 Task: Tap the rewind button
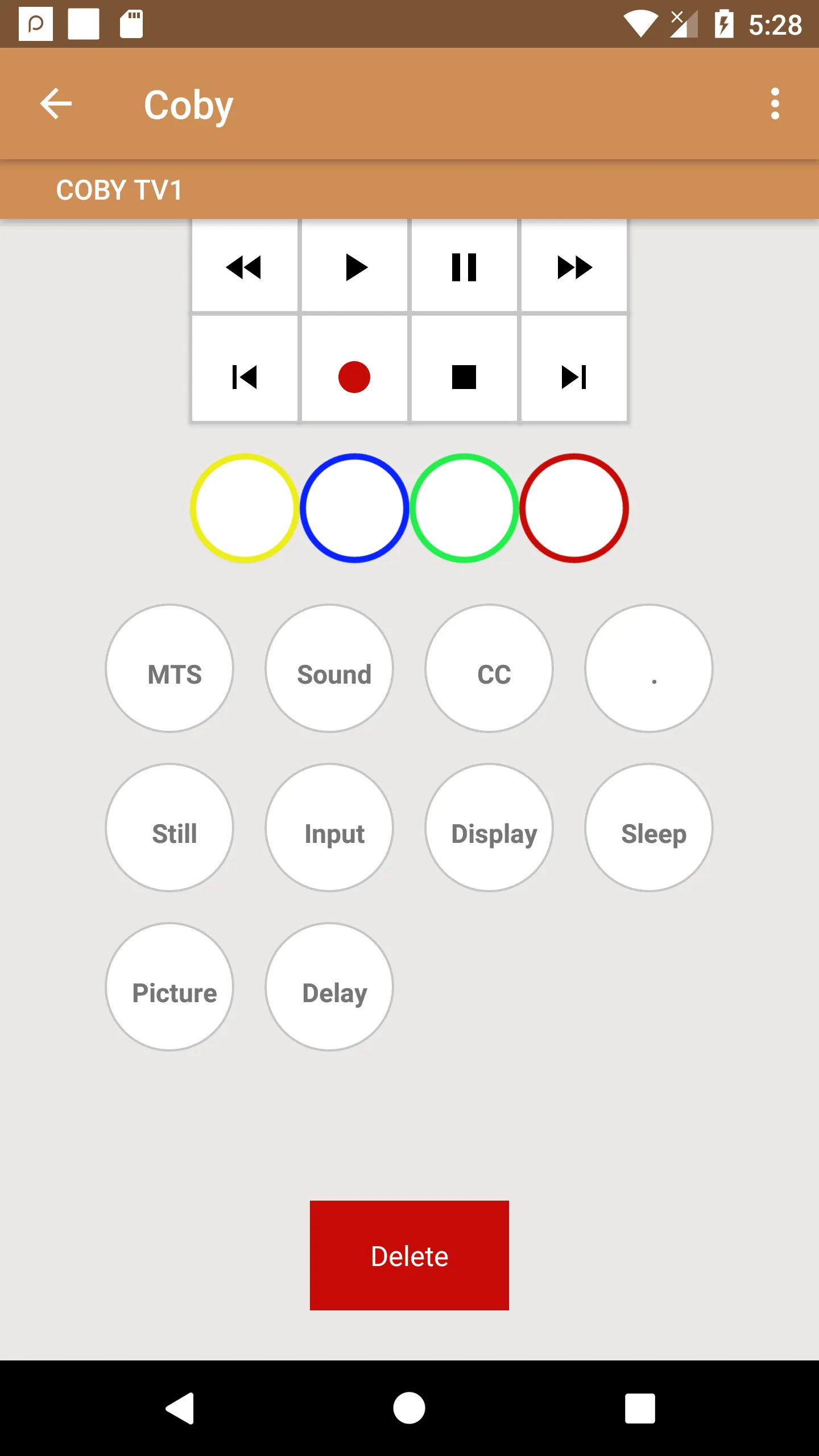(x=245, y=267)
